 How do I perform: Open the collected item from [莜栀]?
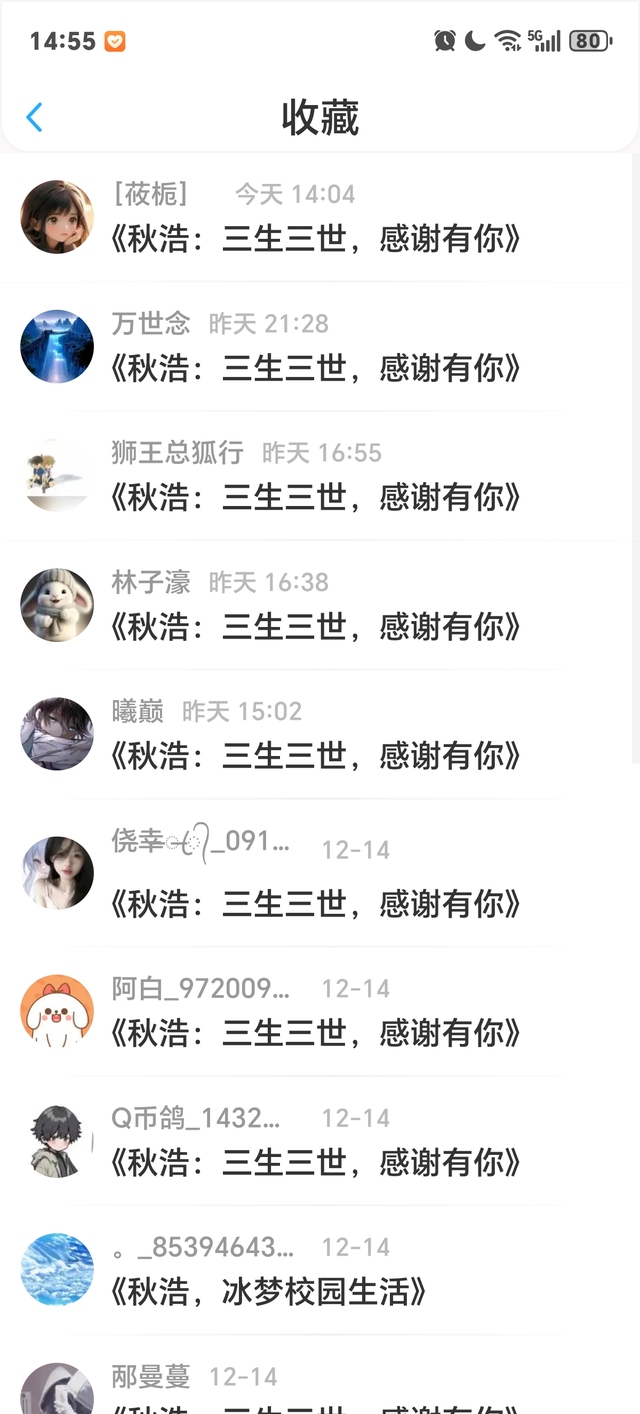[316, 239]
